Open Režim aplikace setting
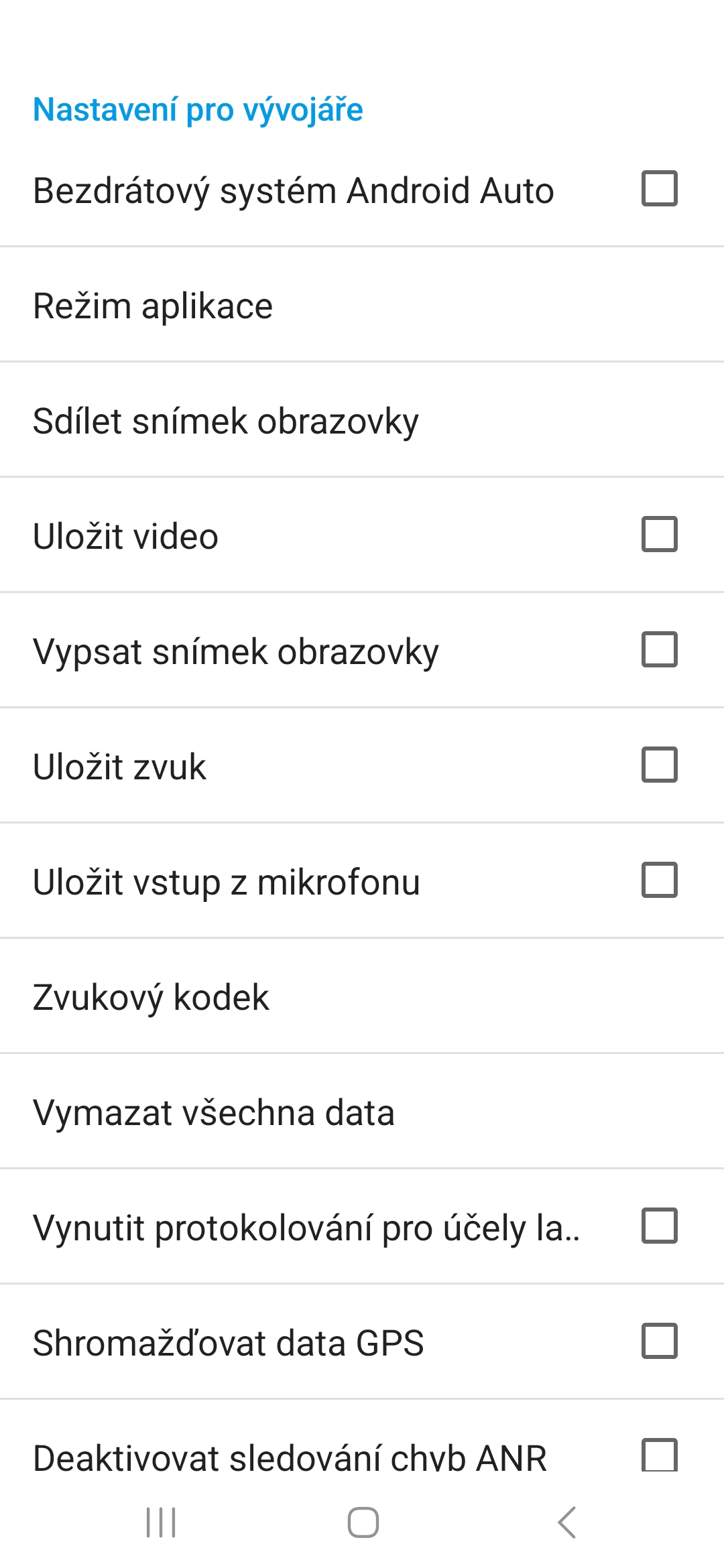The image size is (724, 1568). click(362, 306)
